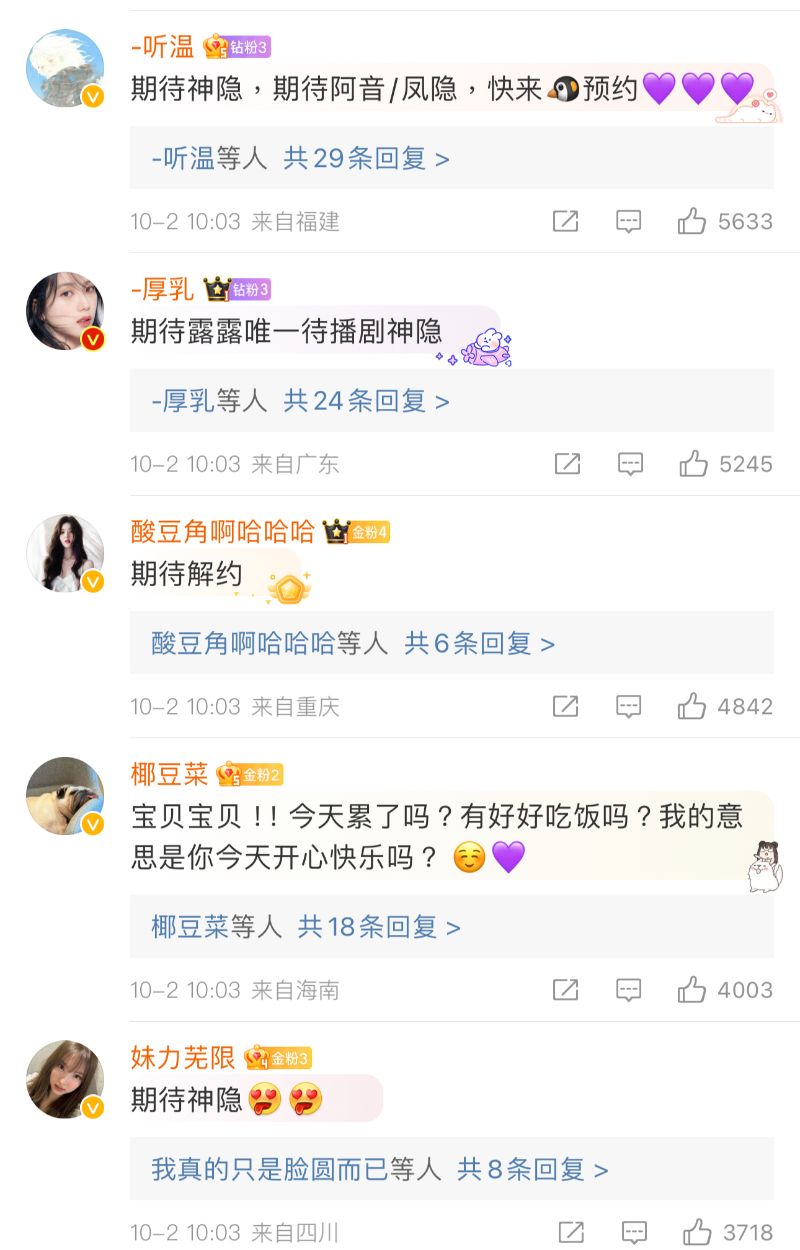This screenshot has height=1250, width=800.
Task: Reply to -听温's comment
Action: [x=628, y=221]
